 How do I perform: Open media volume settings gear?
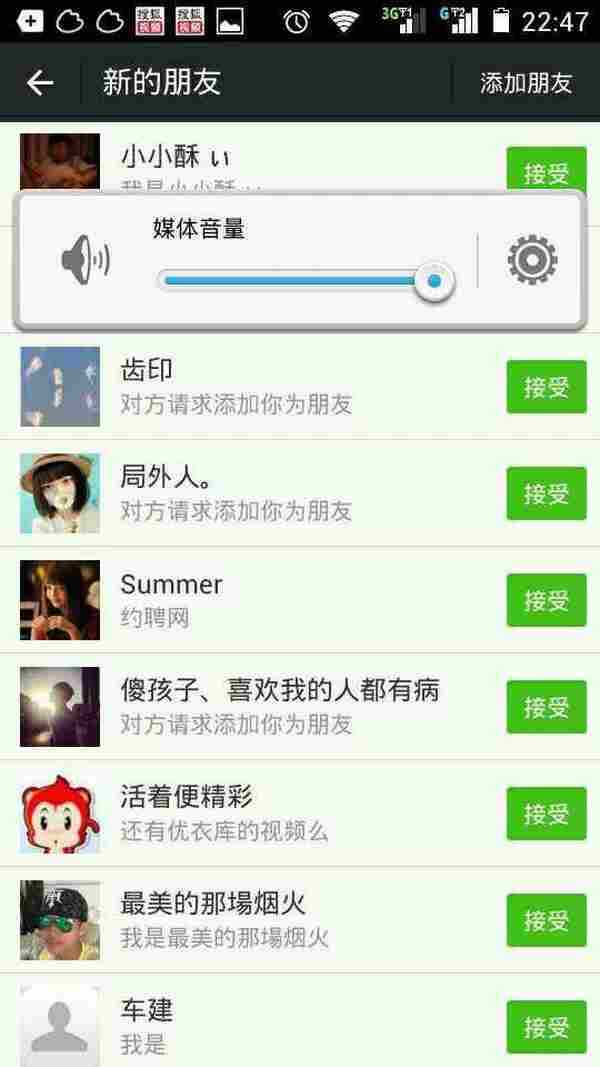532,260
